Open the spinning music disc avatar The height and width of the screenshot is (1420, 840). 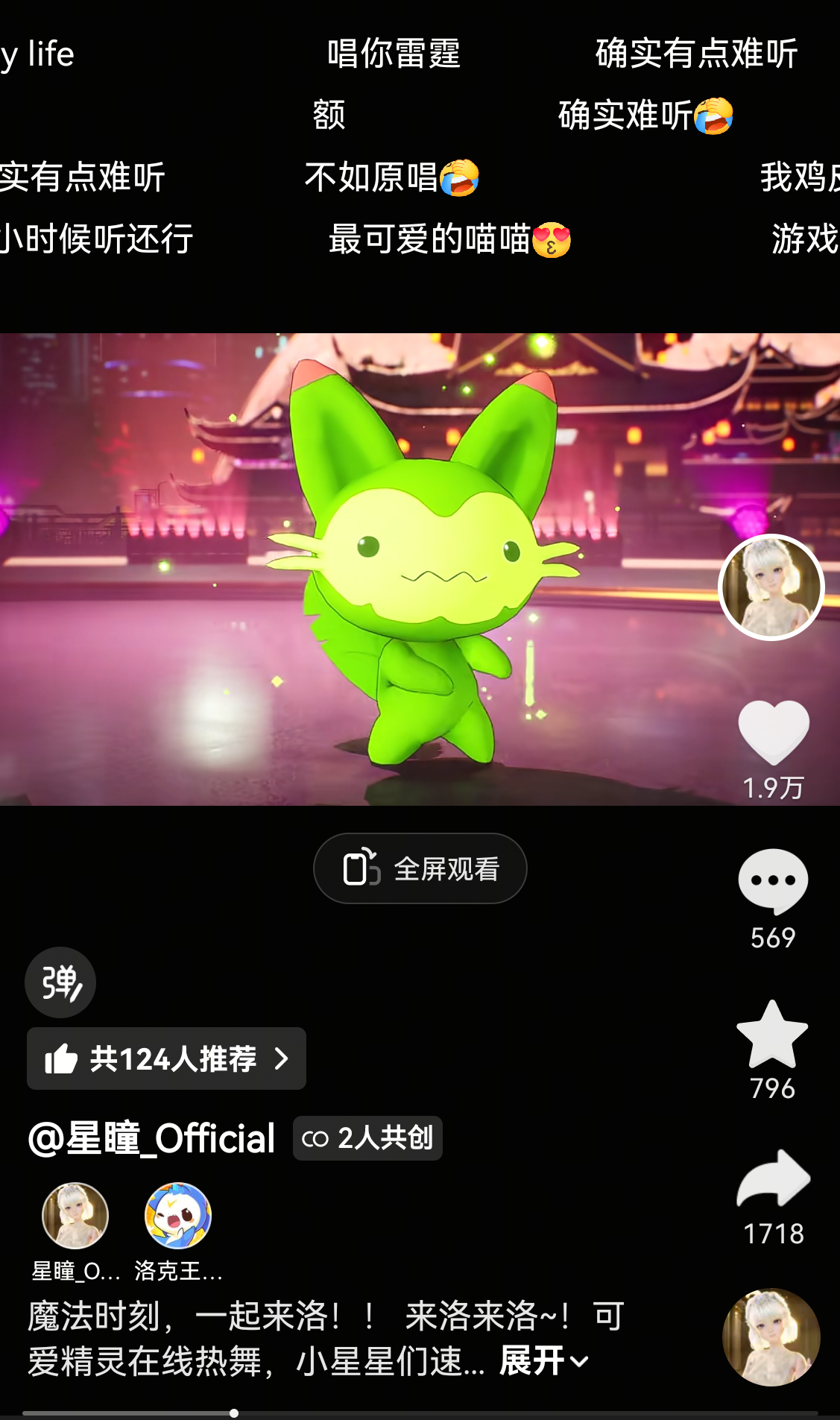[771, 1337]
